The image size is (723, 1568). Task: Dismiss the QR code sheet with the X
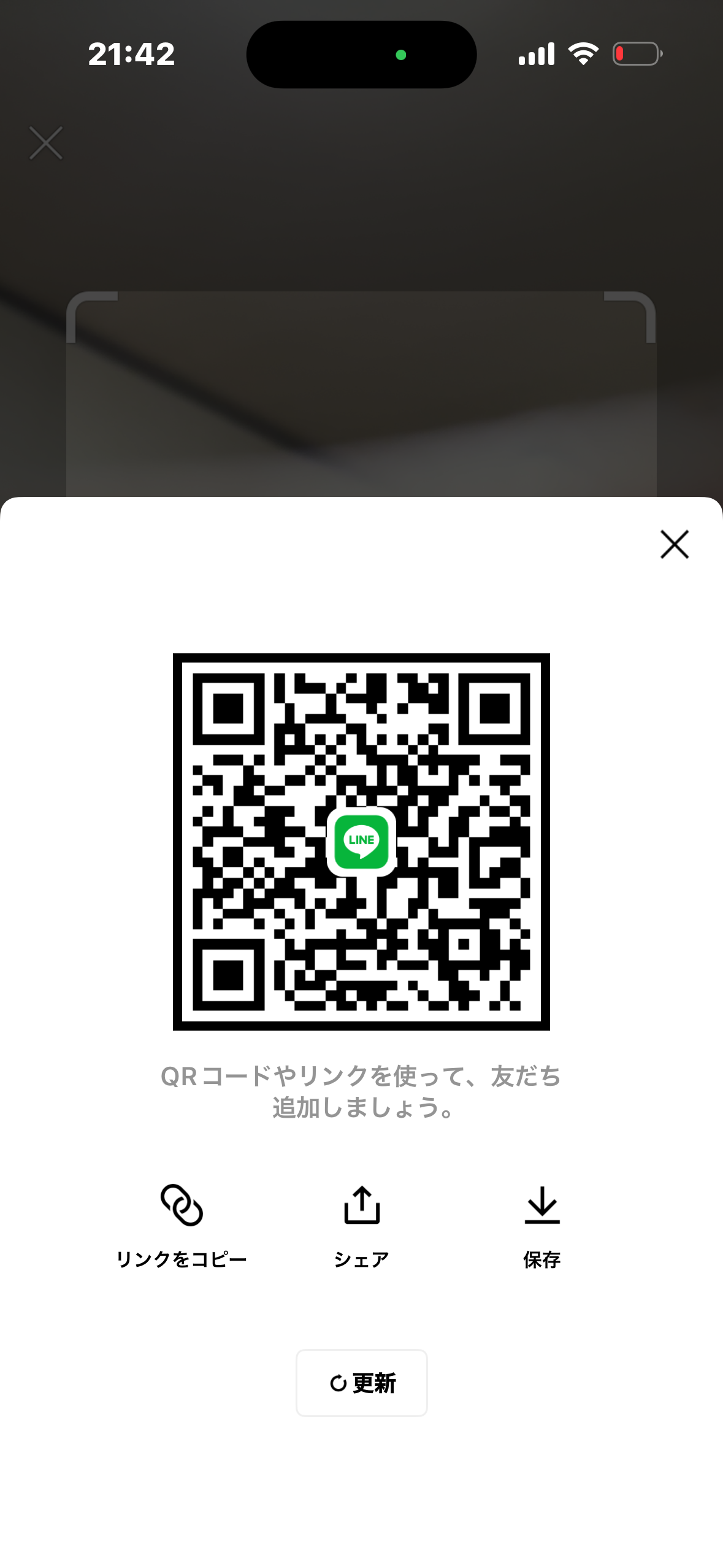point(675,544)
